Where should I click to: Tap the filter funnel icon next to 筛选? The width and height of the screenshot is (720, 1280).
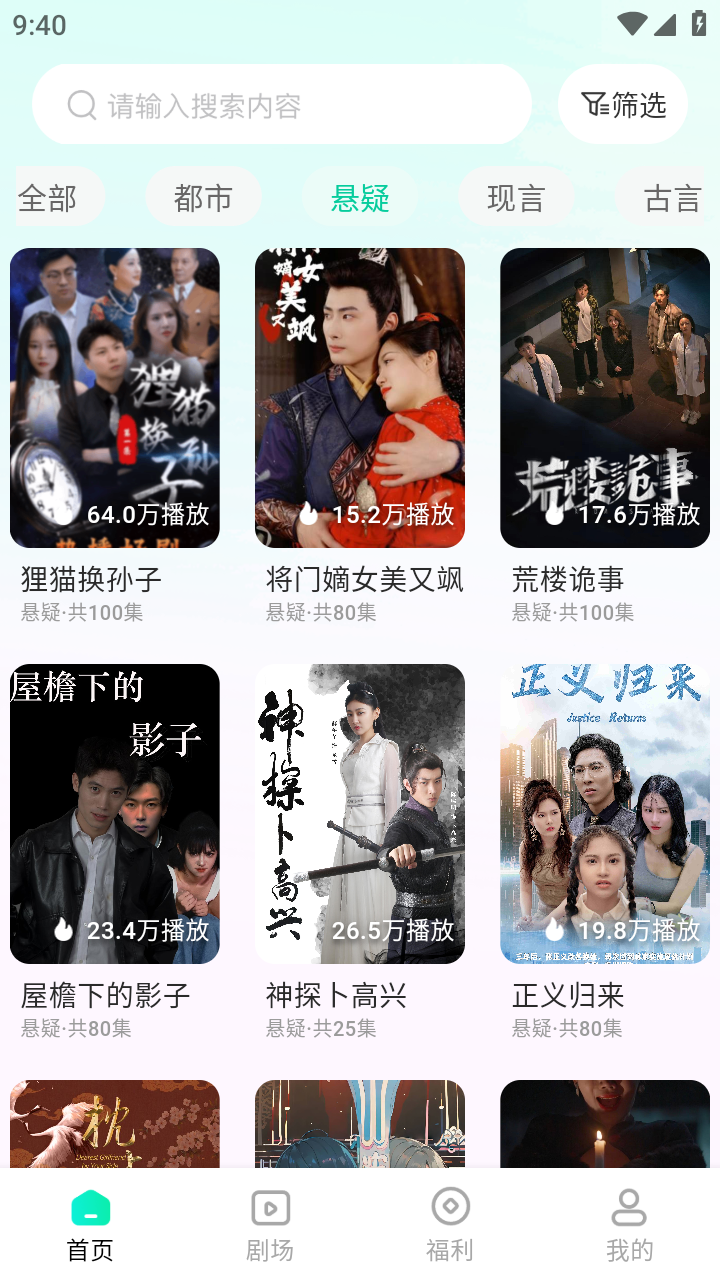click(594, 103)
